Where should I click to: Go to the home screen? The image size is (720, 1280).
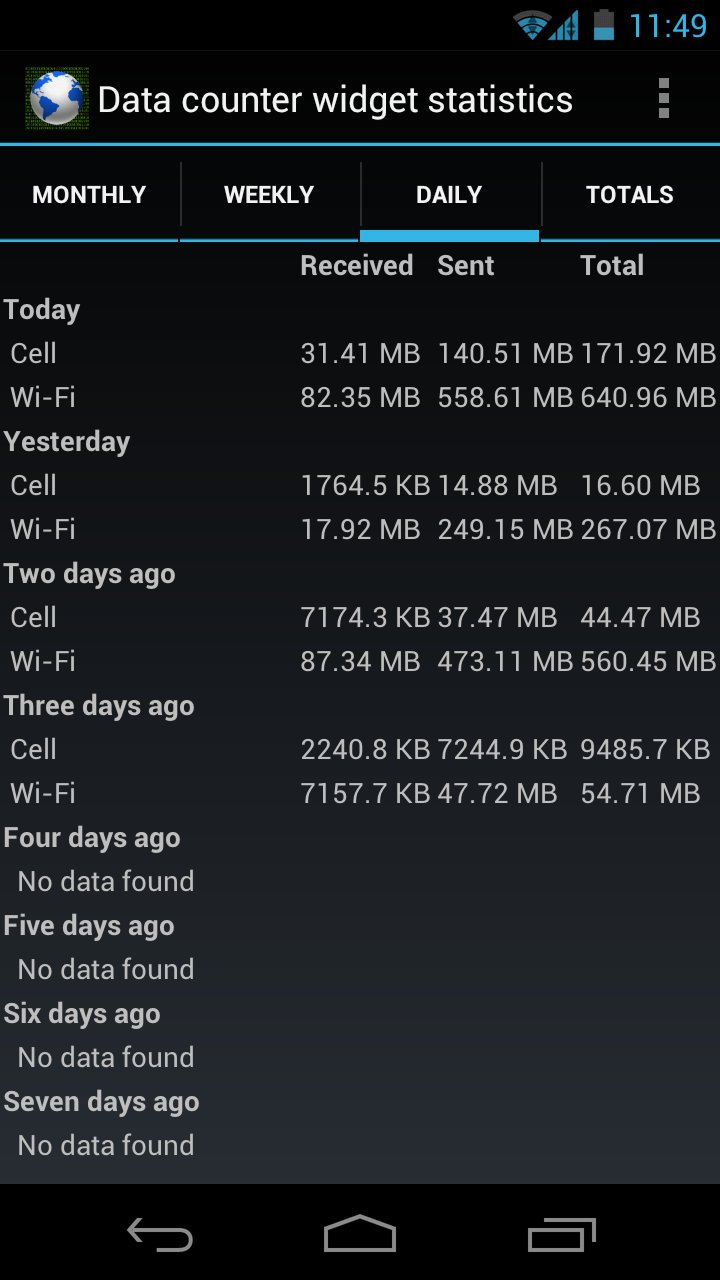[x=360, y=1234]
